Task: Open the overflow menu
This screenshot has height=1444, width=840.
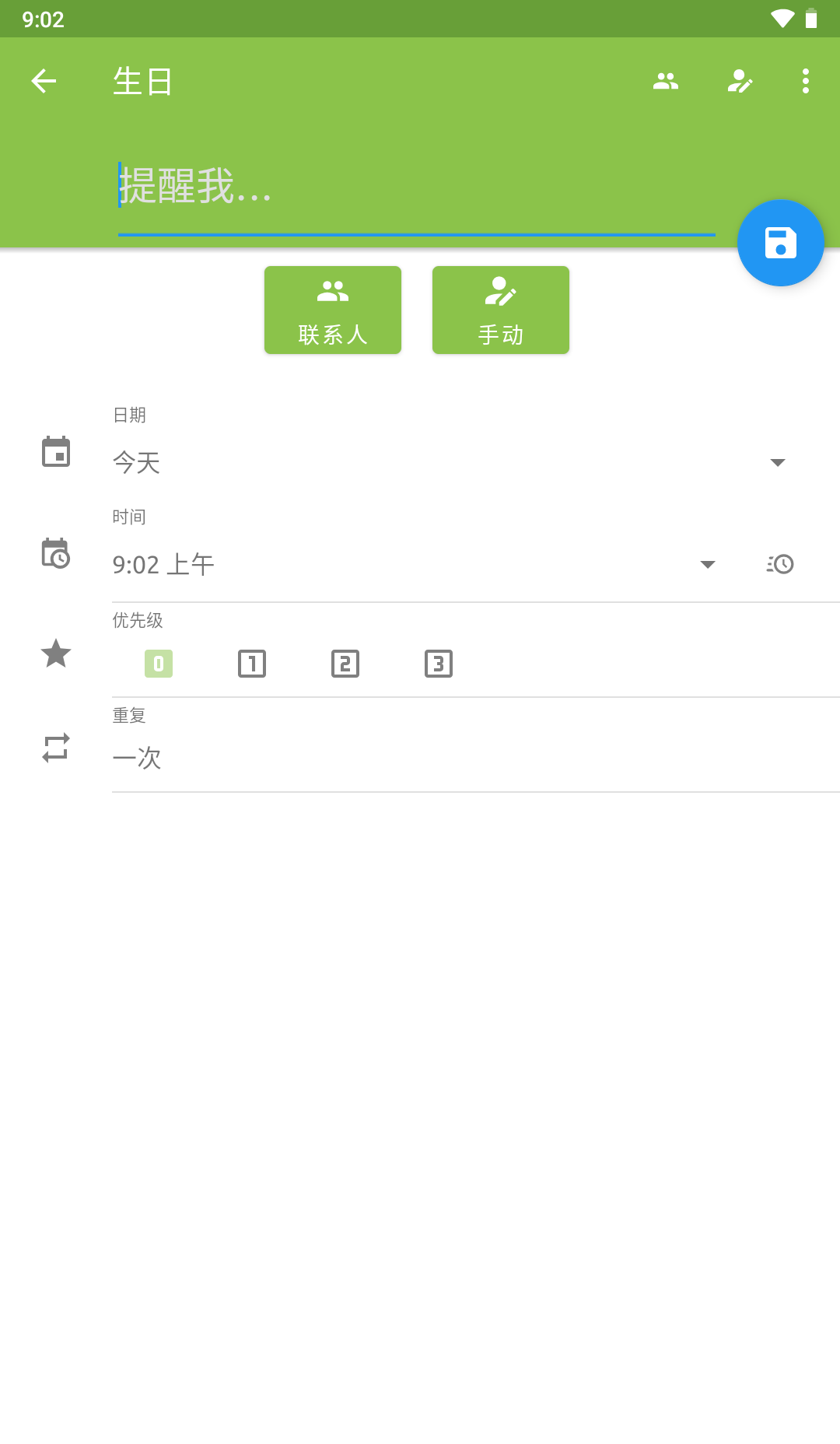Action: coord(806,81)
